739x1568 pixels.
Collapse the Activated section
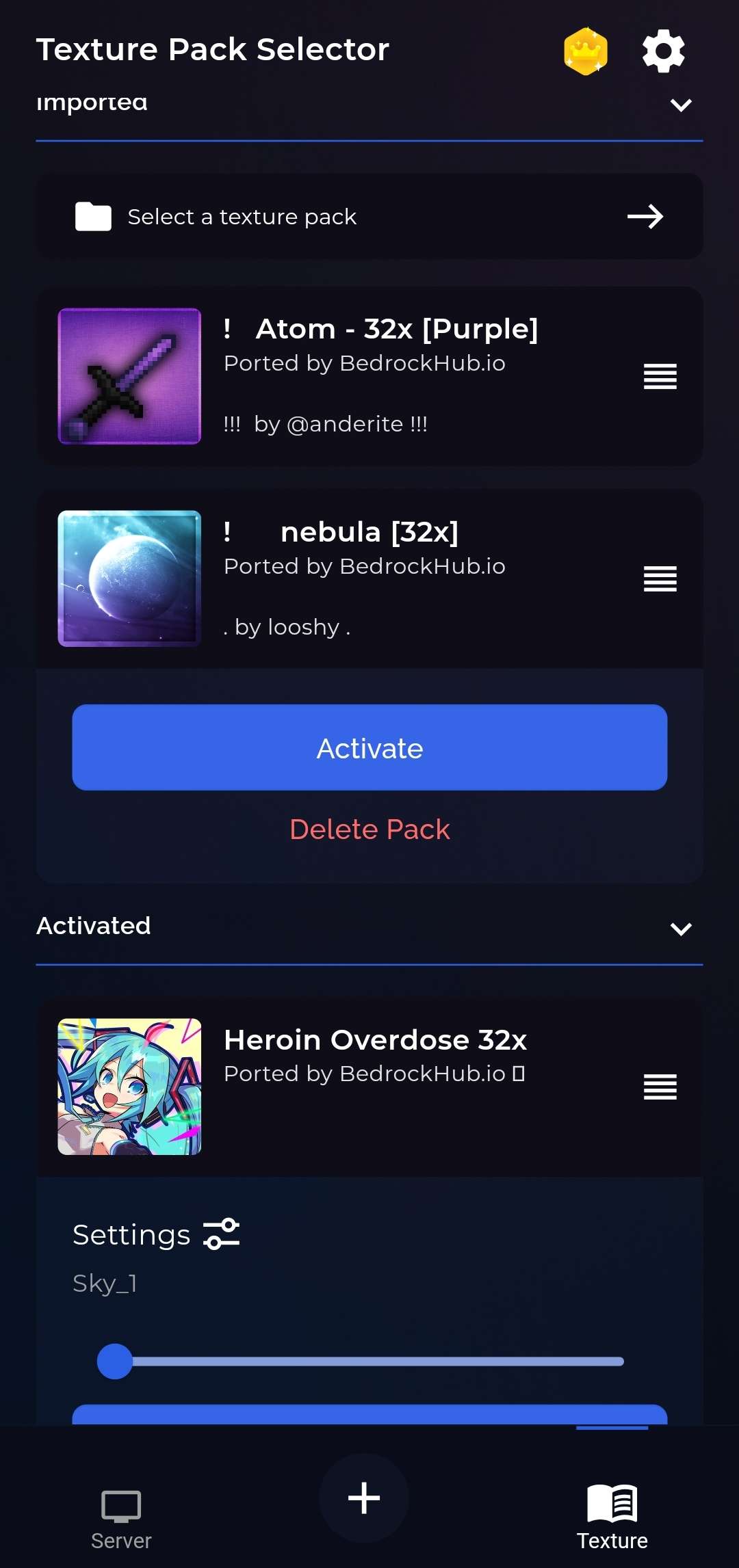click(x=680, y=929)
